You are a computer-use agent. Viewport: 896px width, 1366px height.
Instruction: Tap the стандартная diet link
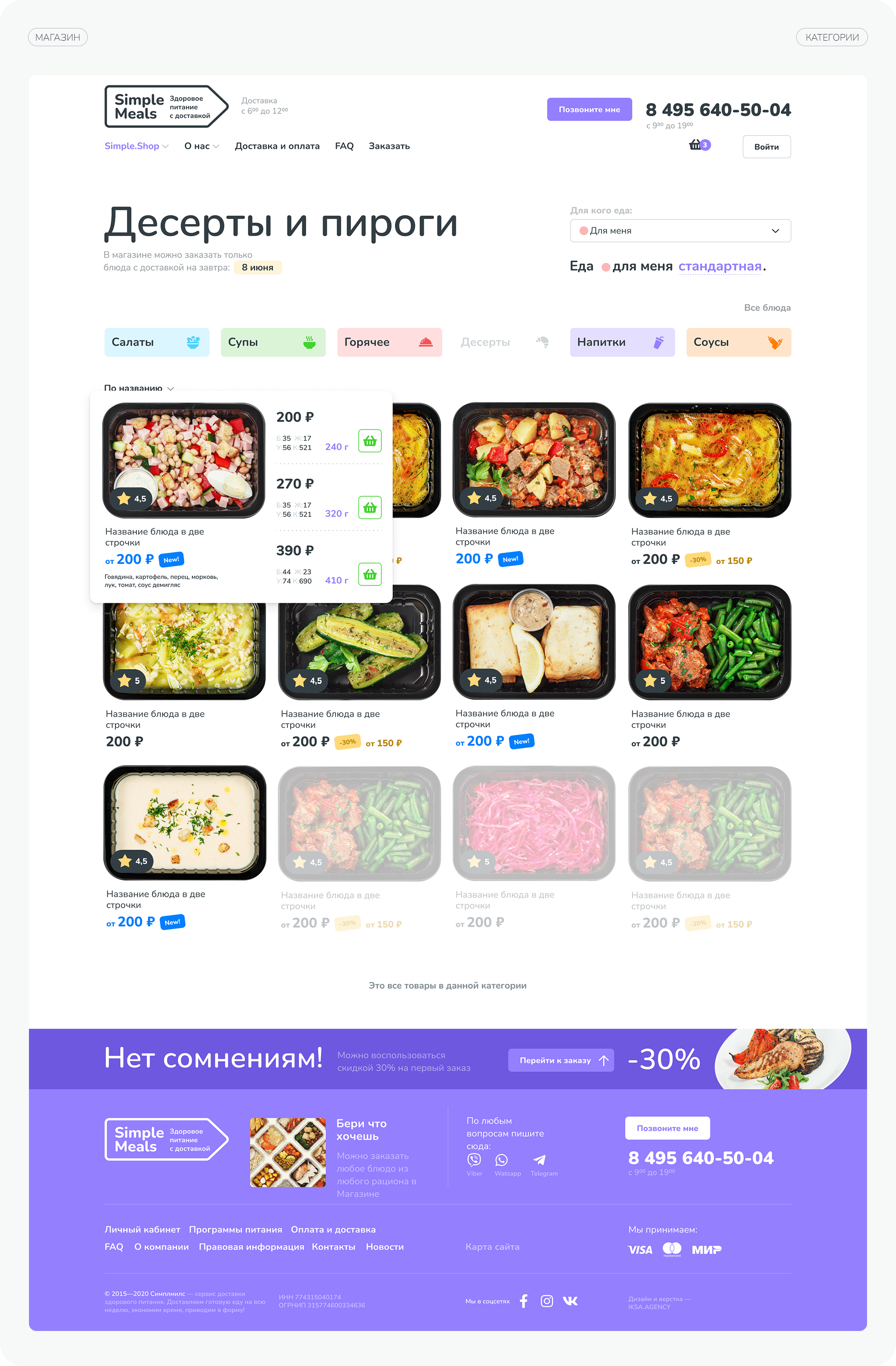(x=720, y=266)
